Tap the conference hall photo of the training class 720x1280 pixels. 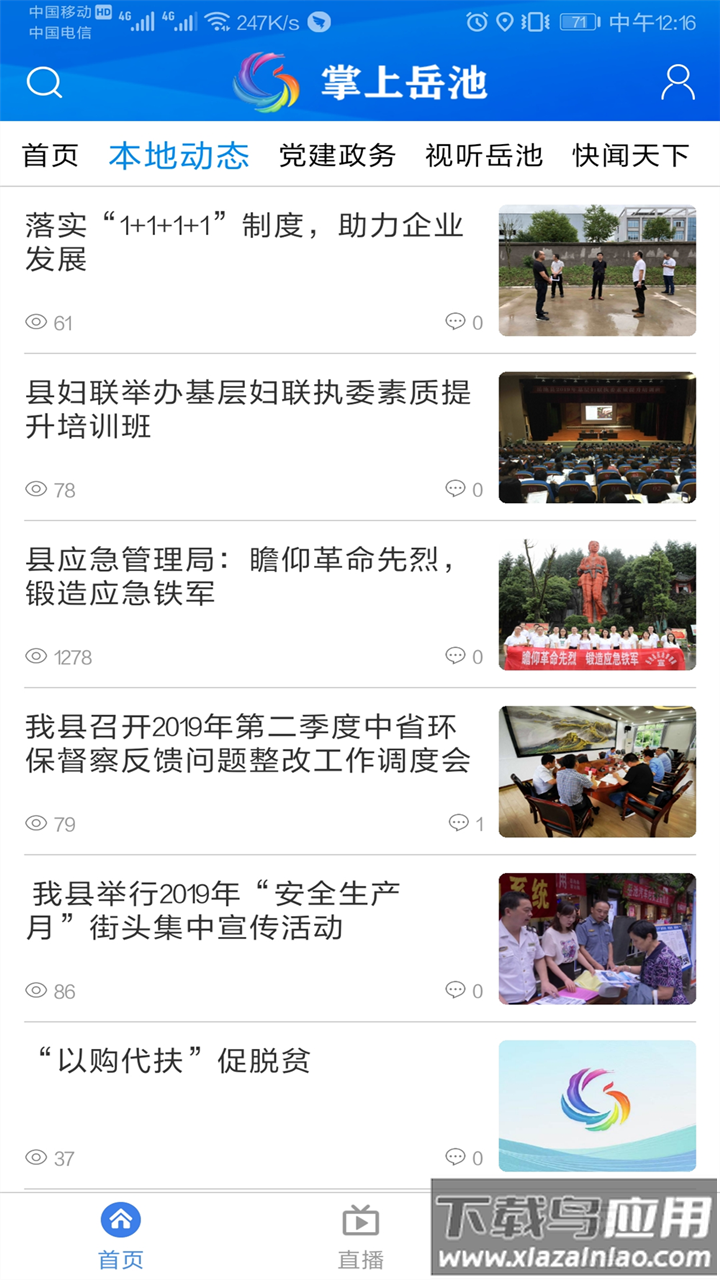[597, 437]
